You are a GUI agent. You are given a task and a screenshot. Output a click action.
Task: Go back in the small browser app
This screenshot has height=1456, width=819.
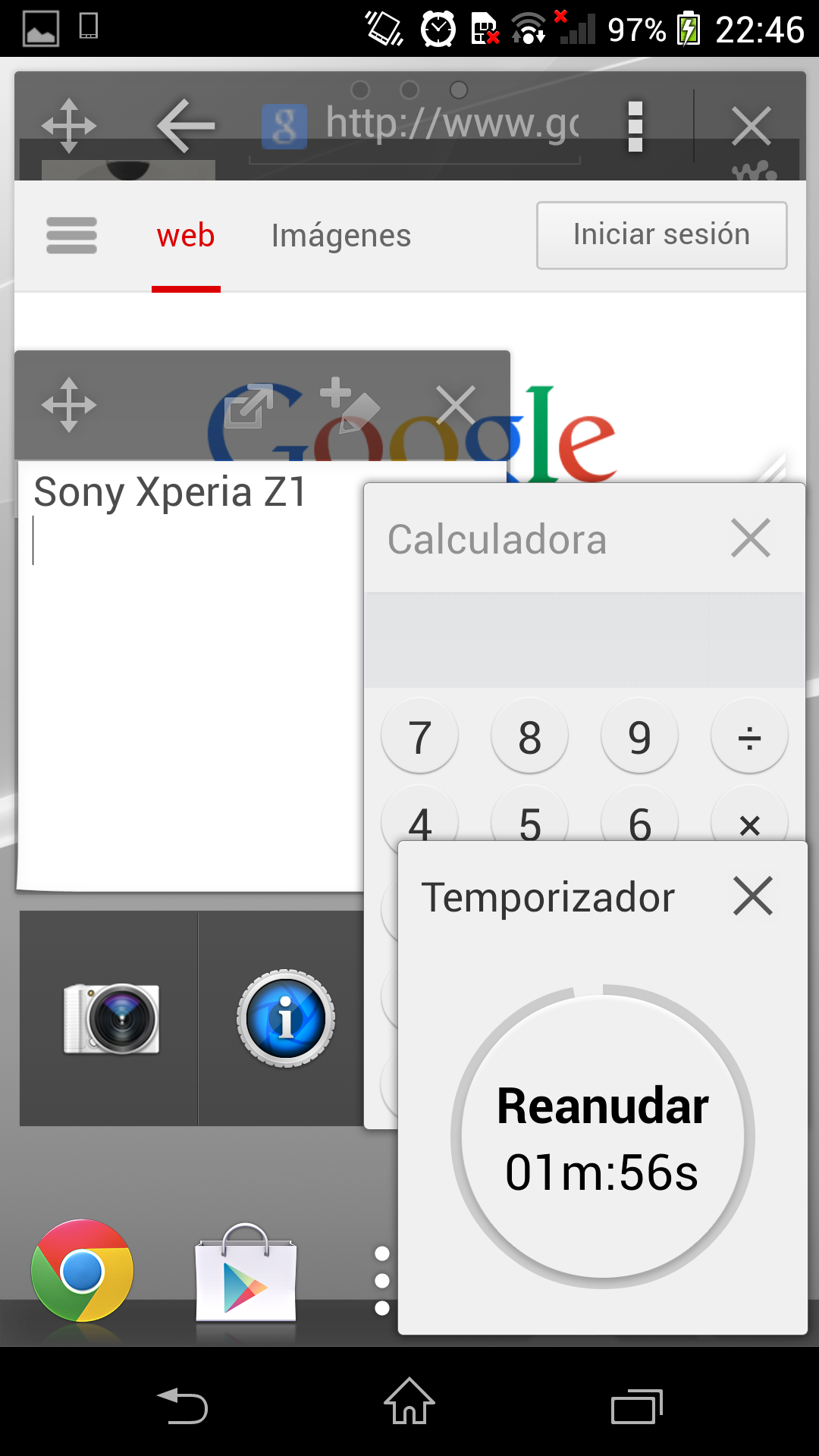[x=186, y=126]
